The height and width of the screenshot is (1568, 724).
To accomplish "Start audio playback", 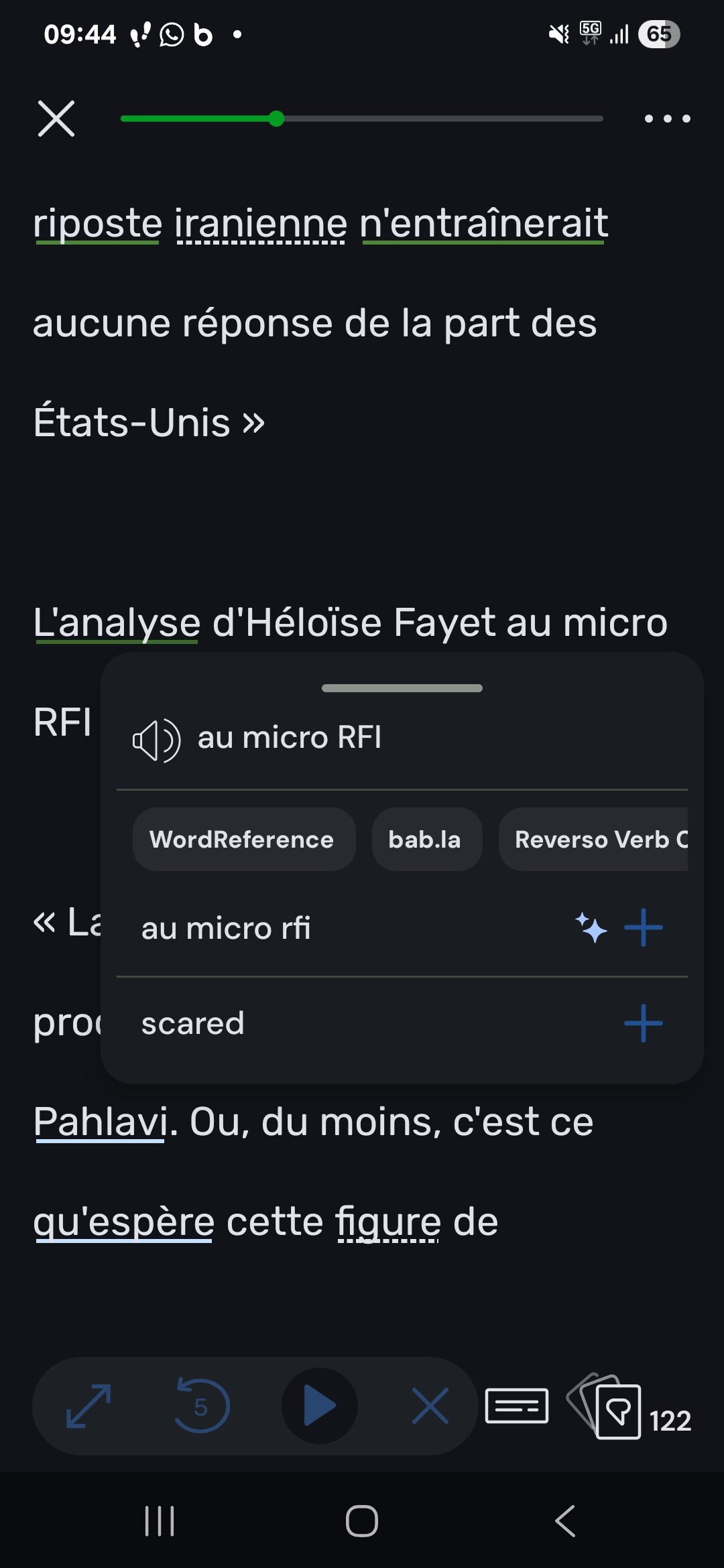I will tap(319, 1406).
